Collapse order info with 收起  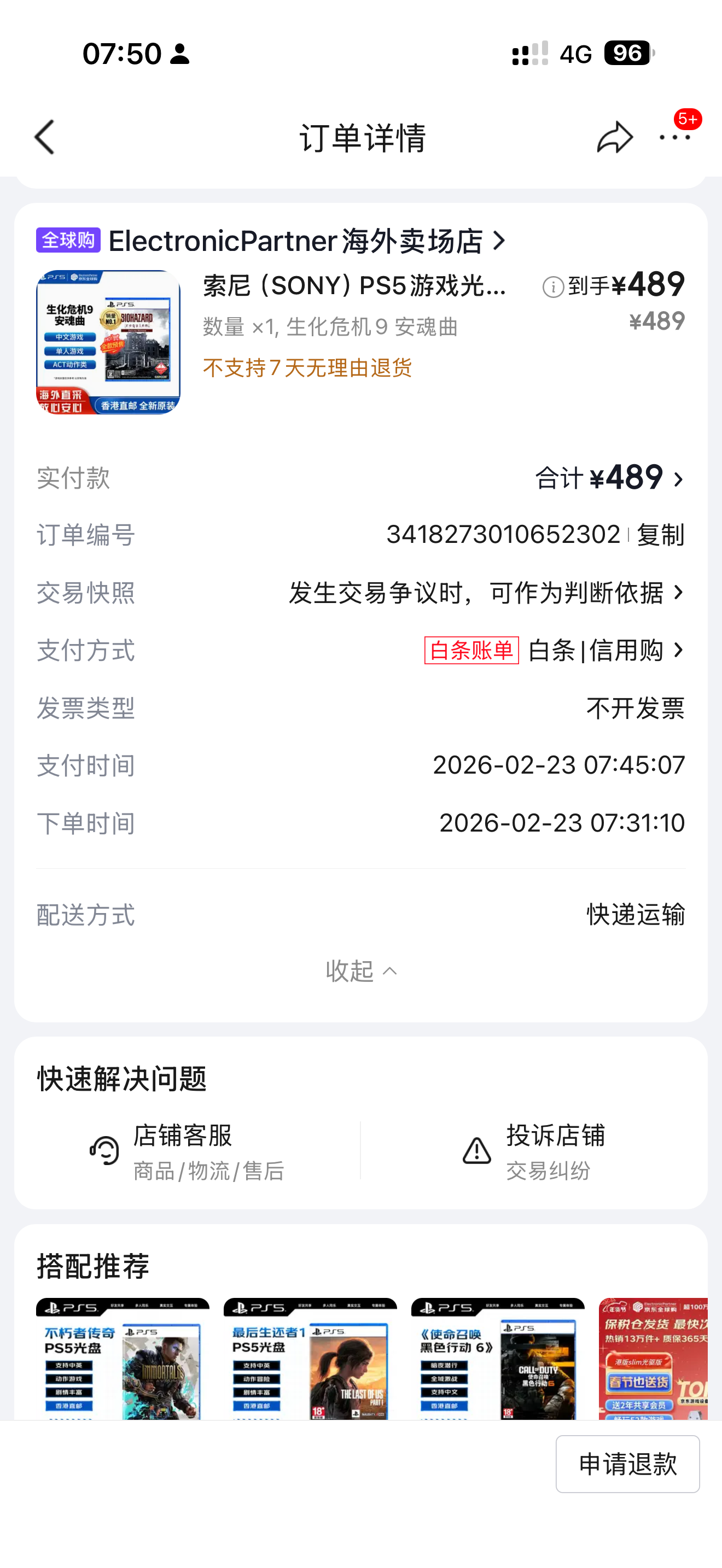361,971
